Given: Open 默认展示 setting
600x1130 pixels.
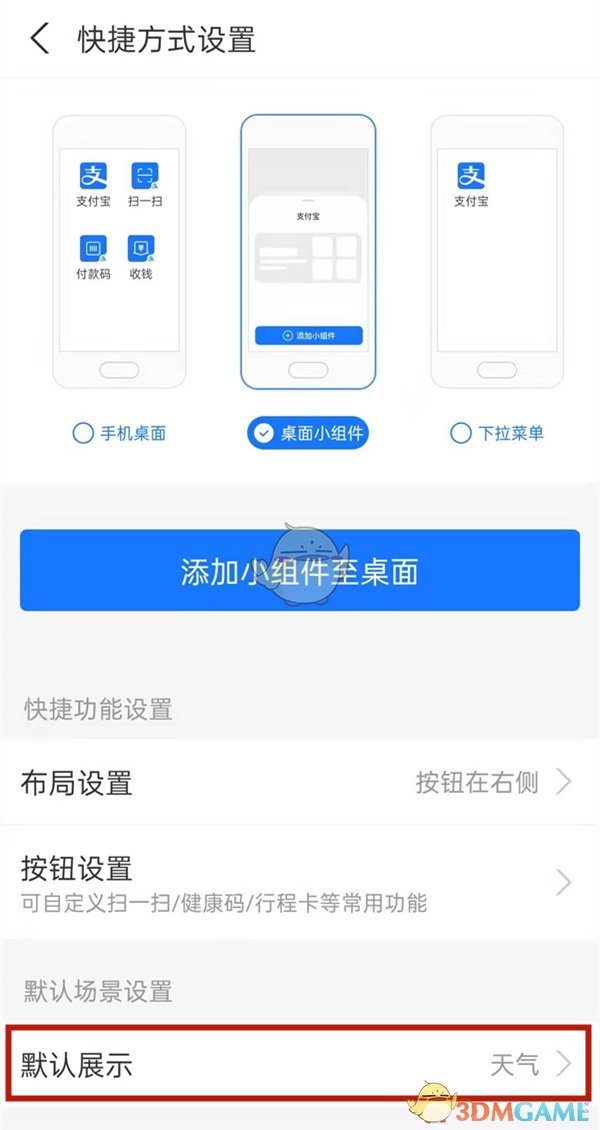Looking at the screenshot, I should tap(299, 1065).
